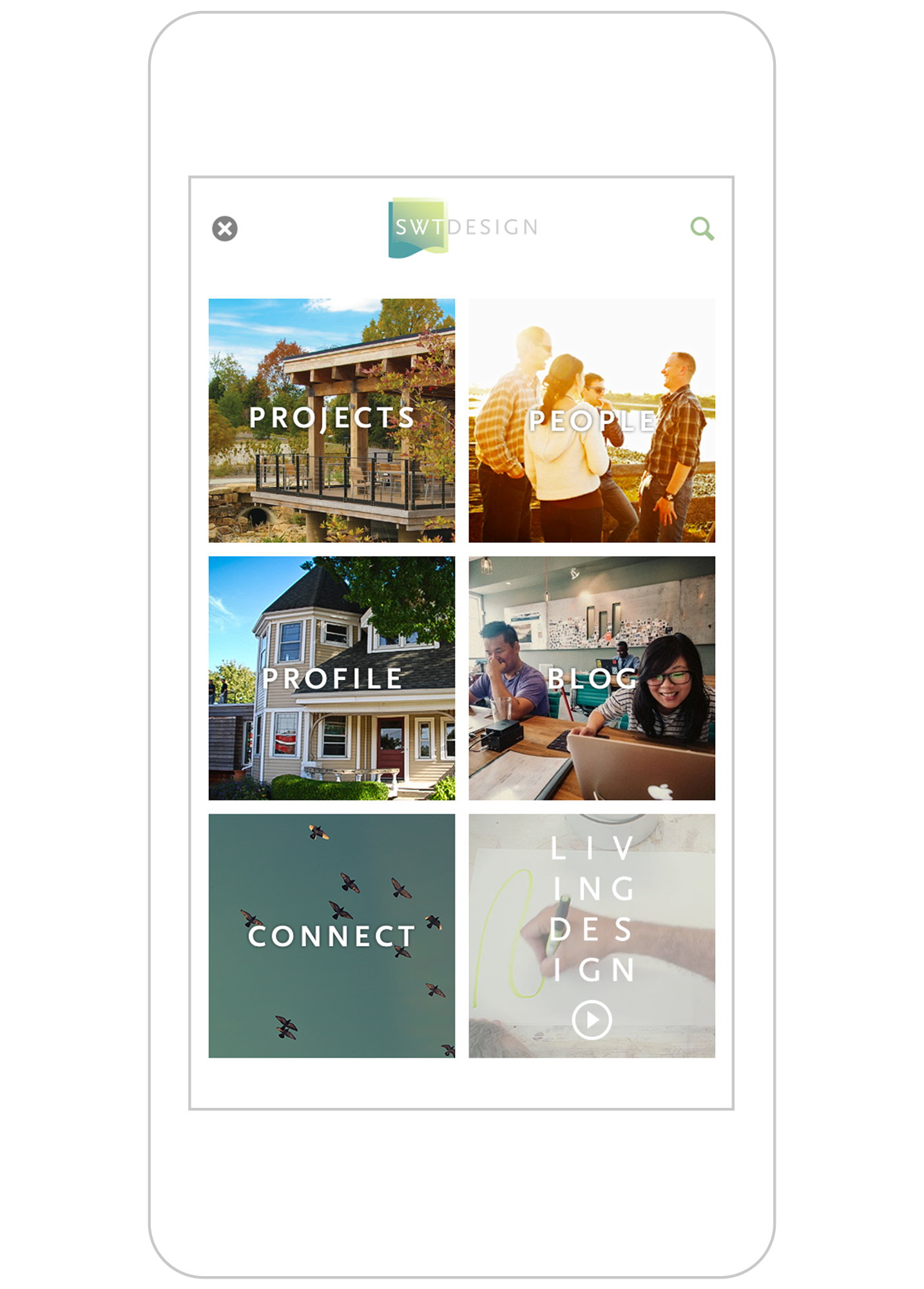Open the People tile

pos(592,420)
